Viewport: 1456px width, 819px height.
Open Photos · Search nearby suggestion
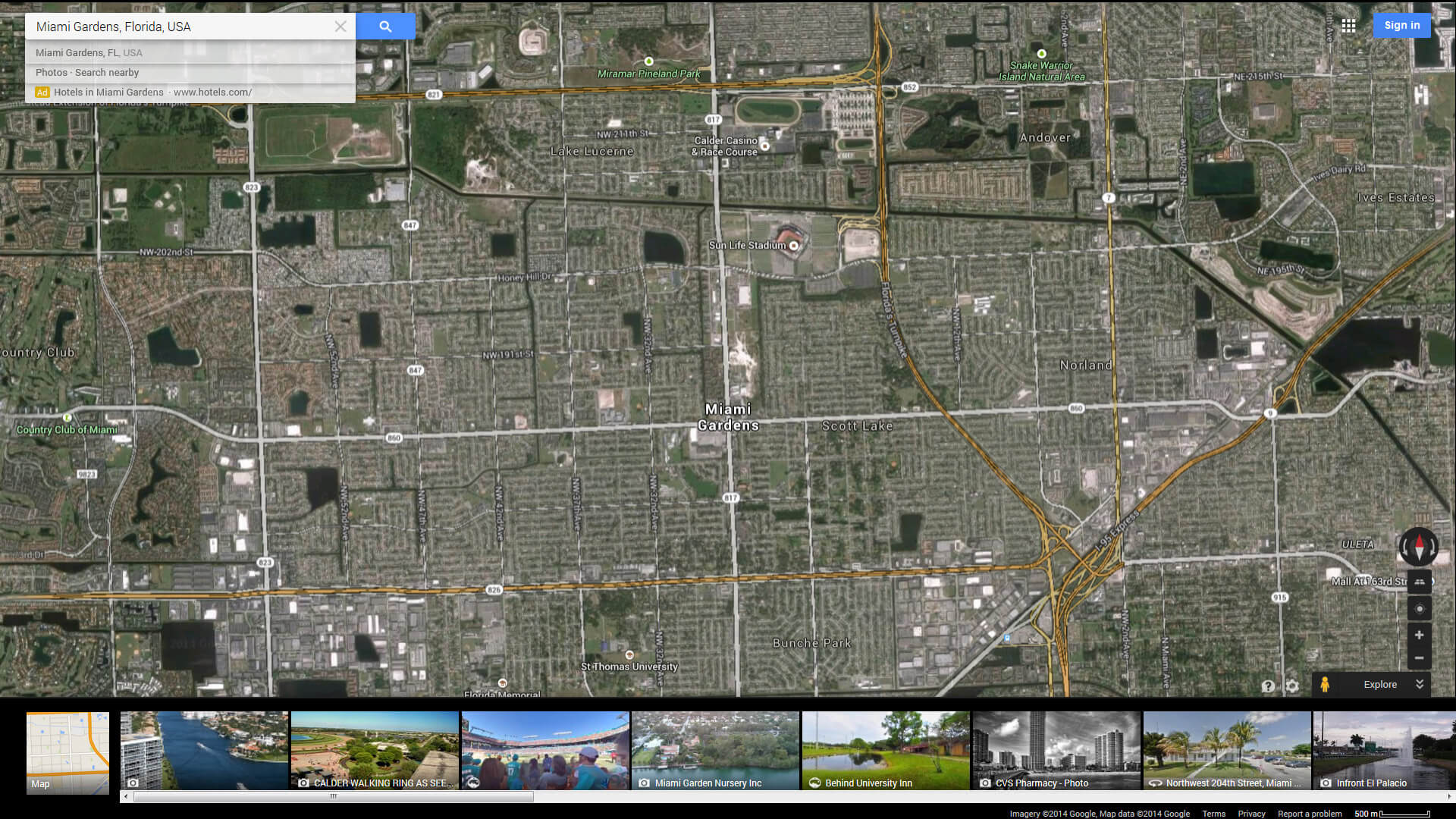87,73
